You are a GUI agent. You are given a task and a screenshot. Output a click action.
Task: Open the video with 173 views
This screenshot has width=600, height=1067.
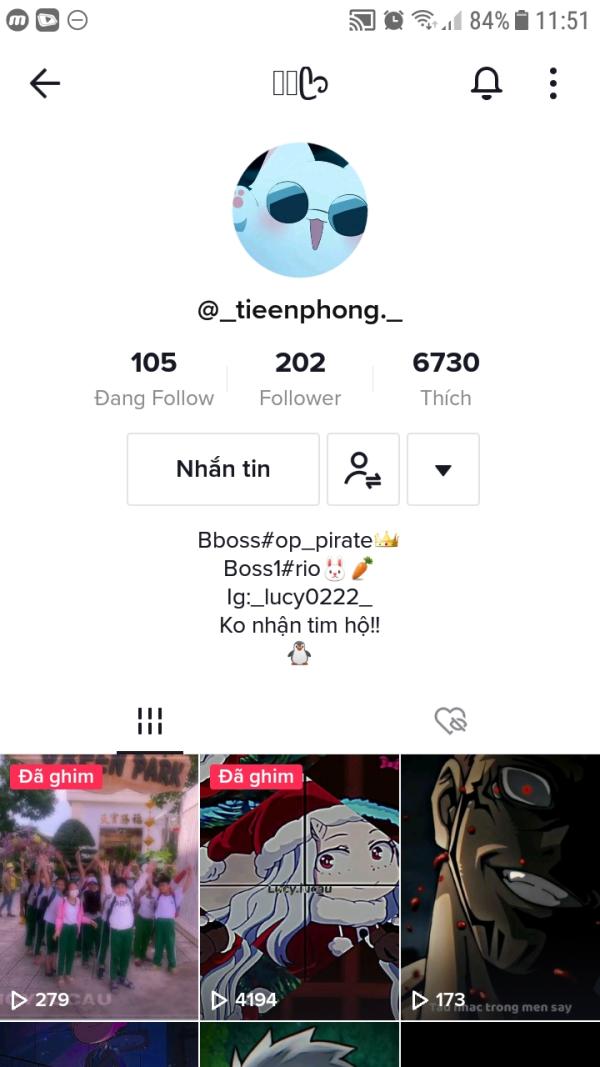[x=500, y=887]
